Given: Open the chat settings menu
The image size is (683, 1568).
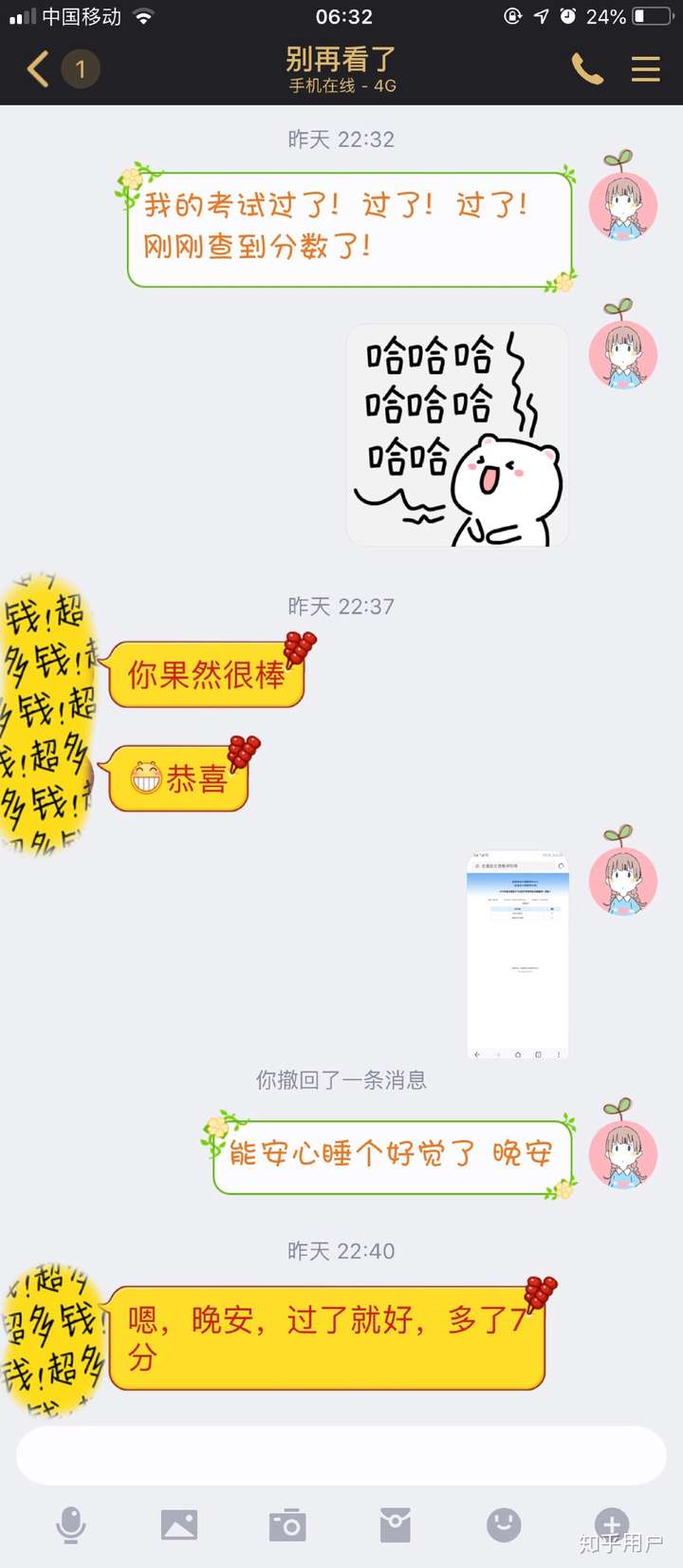Looking at the screenshot, I should (x=646, y=69).
